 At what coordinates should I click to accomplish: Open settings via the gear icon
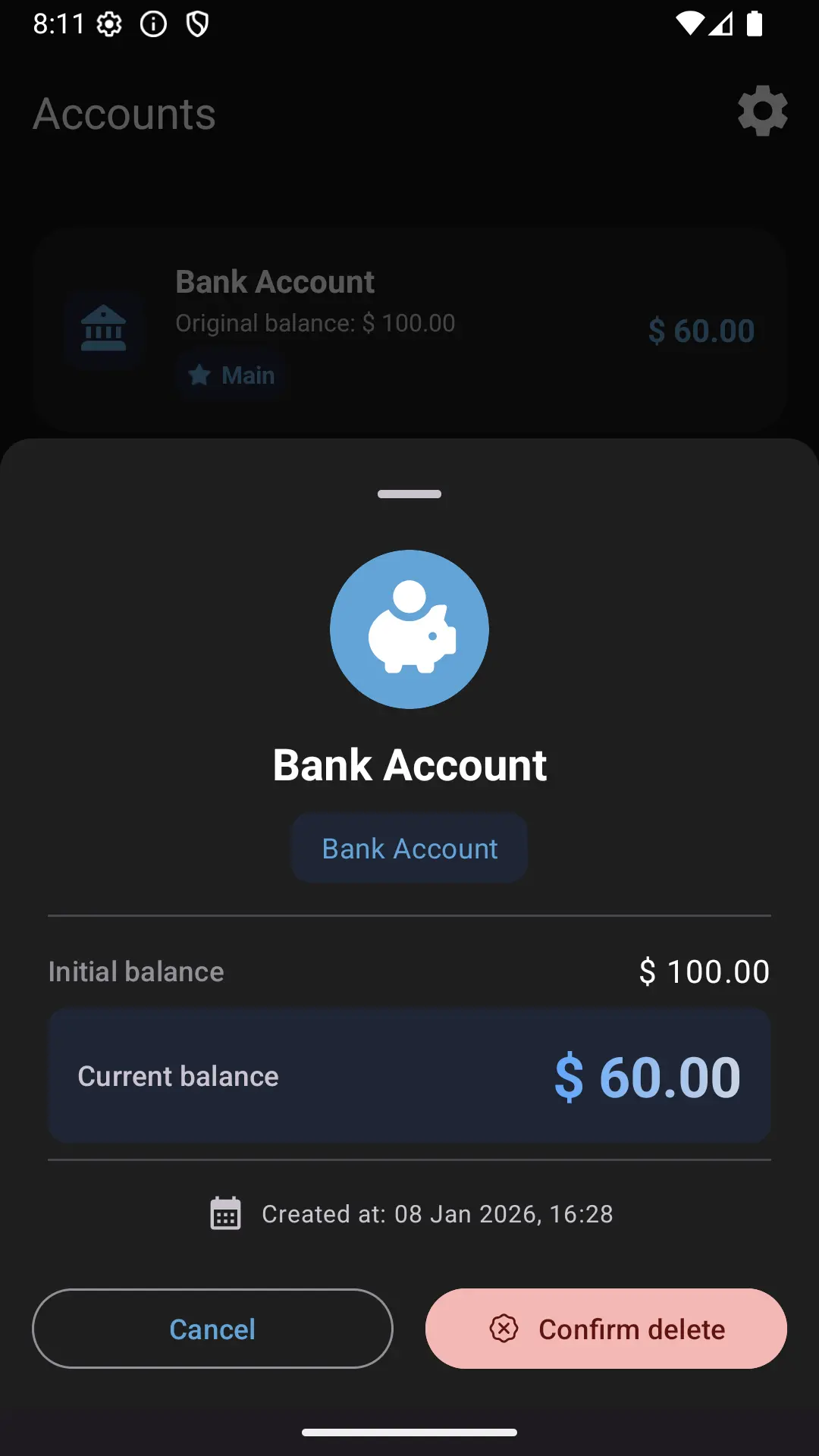tap(763, 111)
